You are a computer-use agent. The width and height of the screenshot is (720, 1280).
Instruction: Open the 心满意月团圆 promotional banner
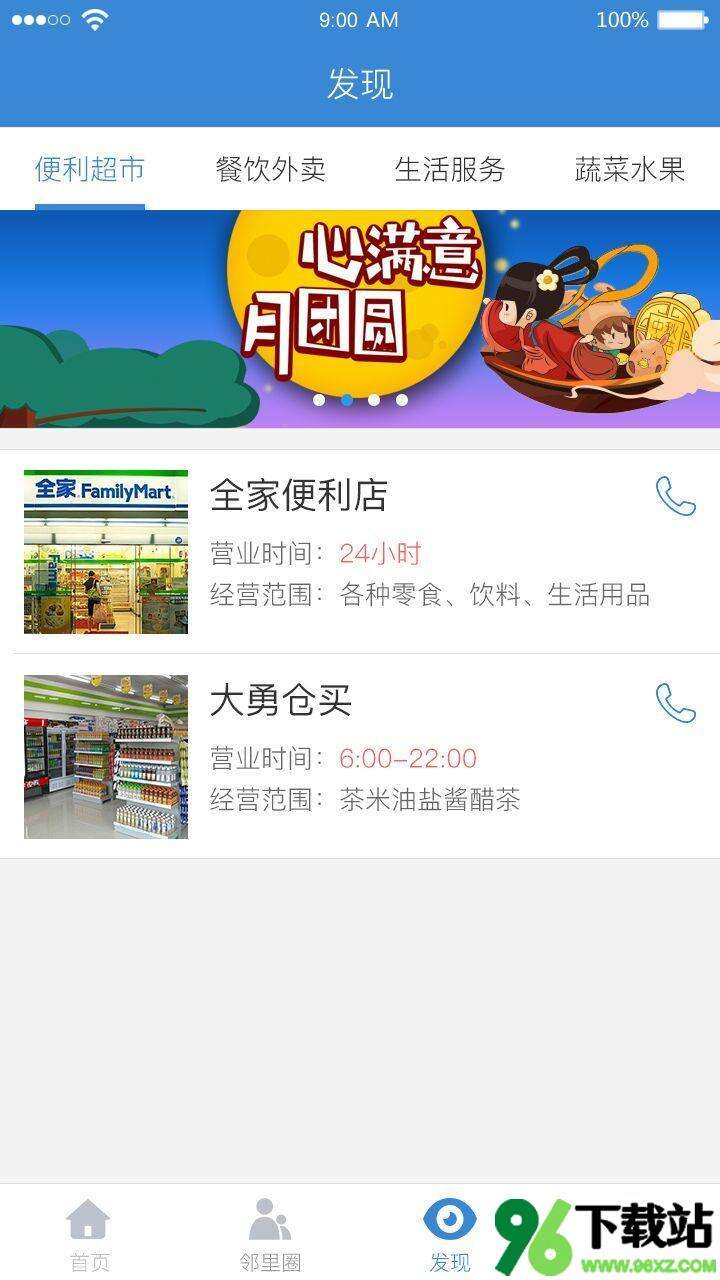pyautogui.click(x=360, y=318)
